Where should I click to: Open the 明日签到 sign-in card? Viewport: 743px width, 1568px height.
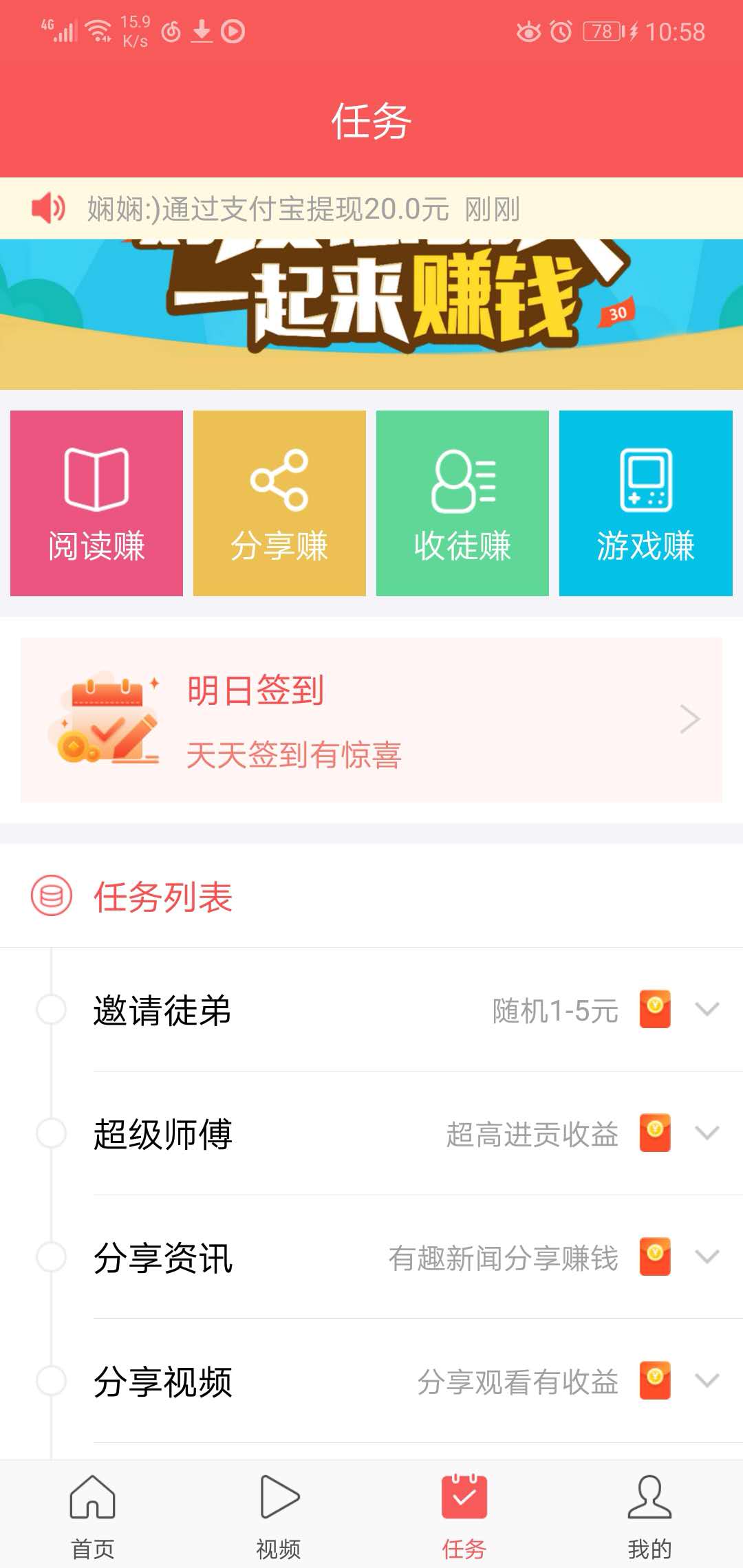371,719
